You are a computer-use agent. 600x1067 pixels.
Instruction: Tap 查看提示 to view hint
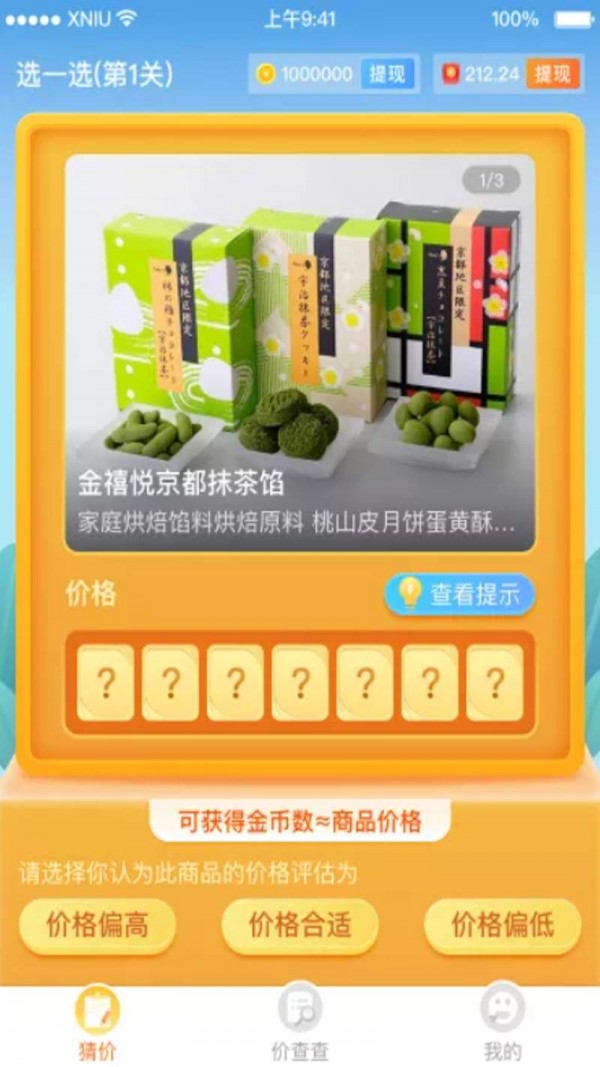(x=460, y=594)
